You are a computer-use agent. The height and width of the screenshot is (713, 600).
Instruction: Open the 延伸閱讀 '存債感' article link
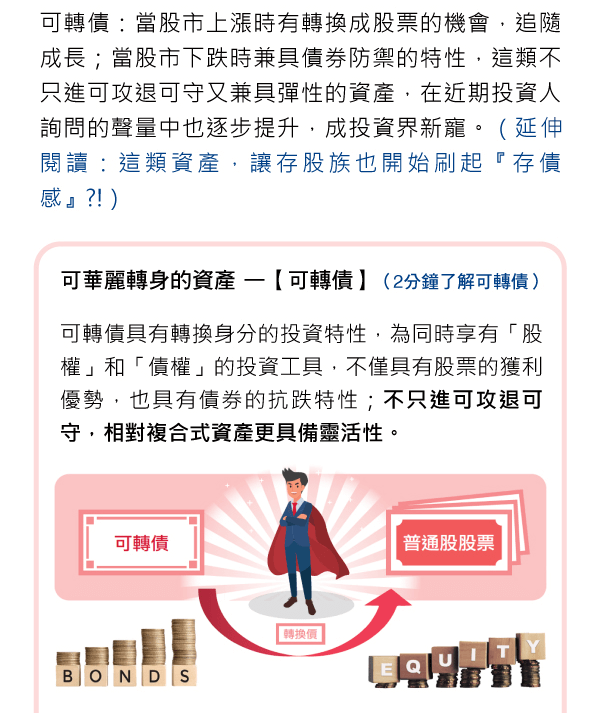click(300, 164)
